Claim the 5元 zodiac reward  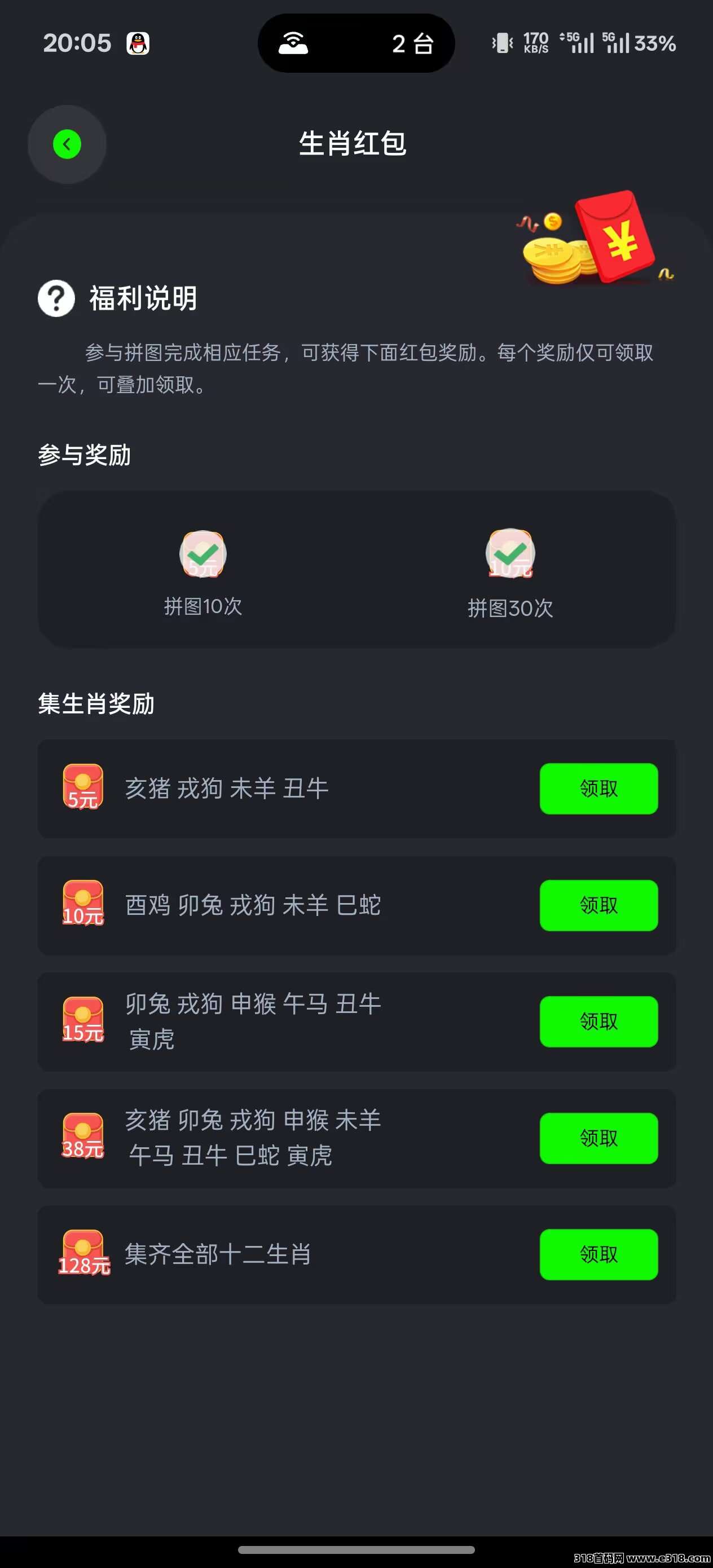[x=598, y=789]
